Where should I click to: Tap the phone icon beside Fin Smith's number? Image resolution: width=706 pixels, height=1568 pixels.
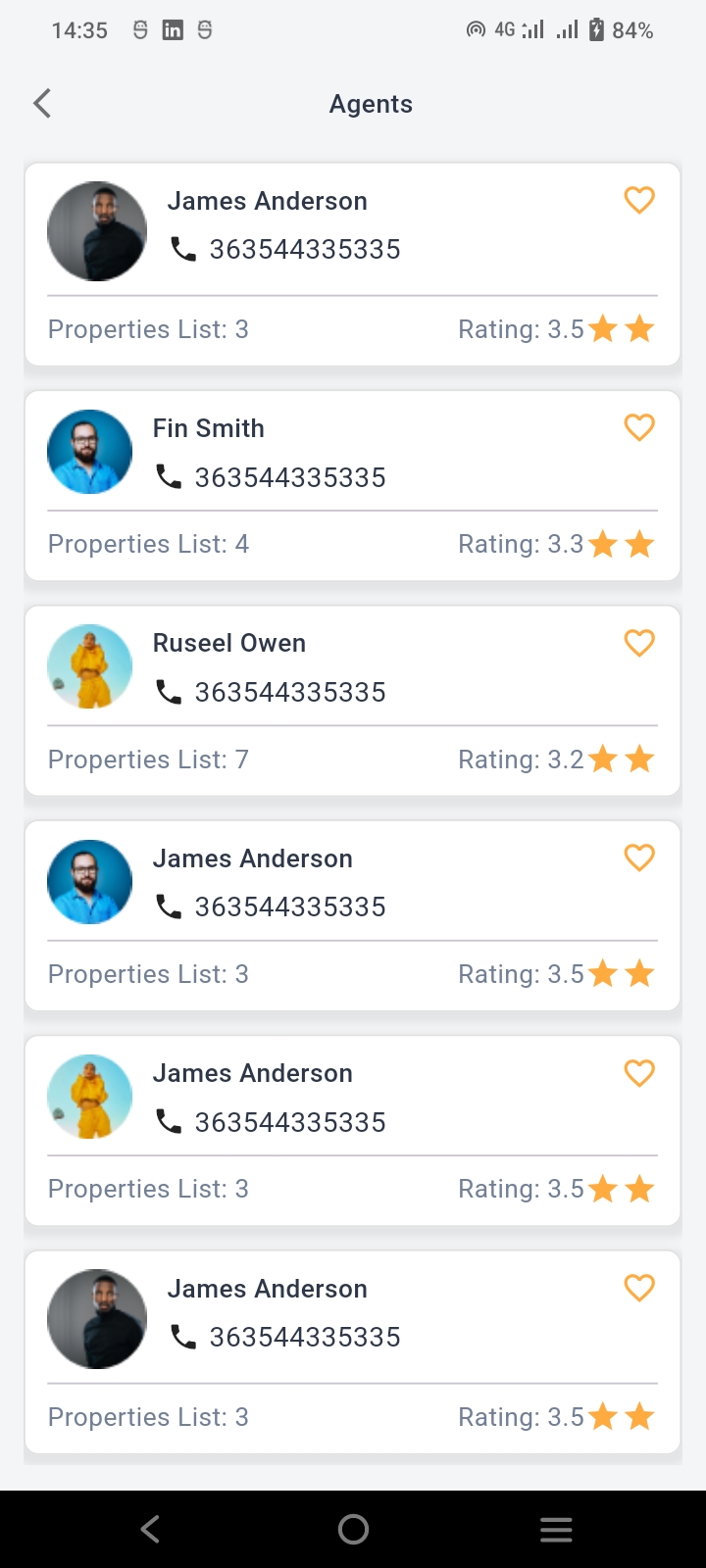(168, 477)
